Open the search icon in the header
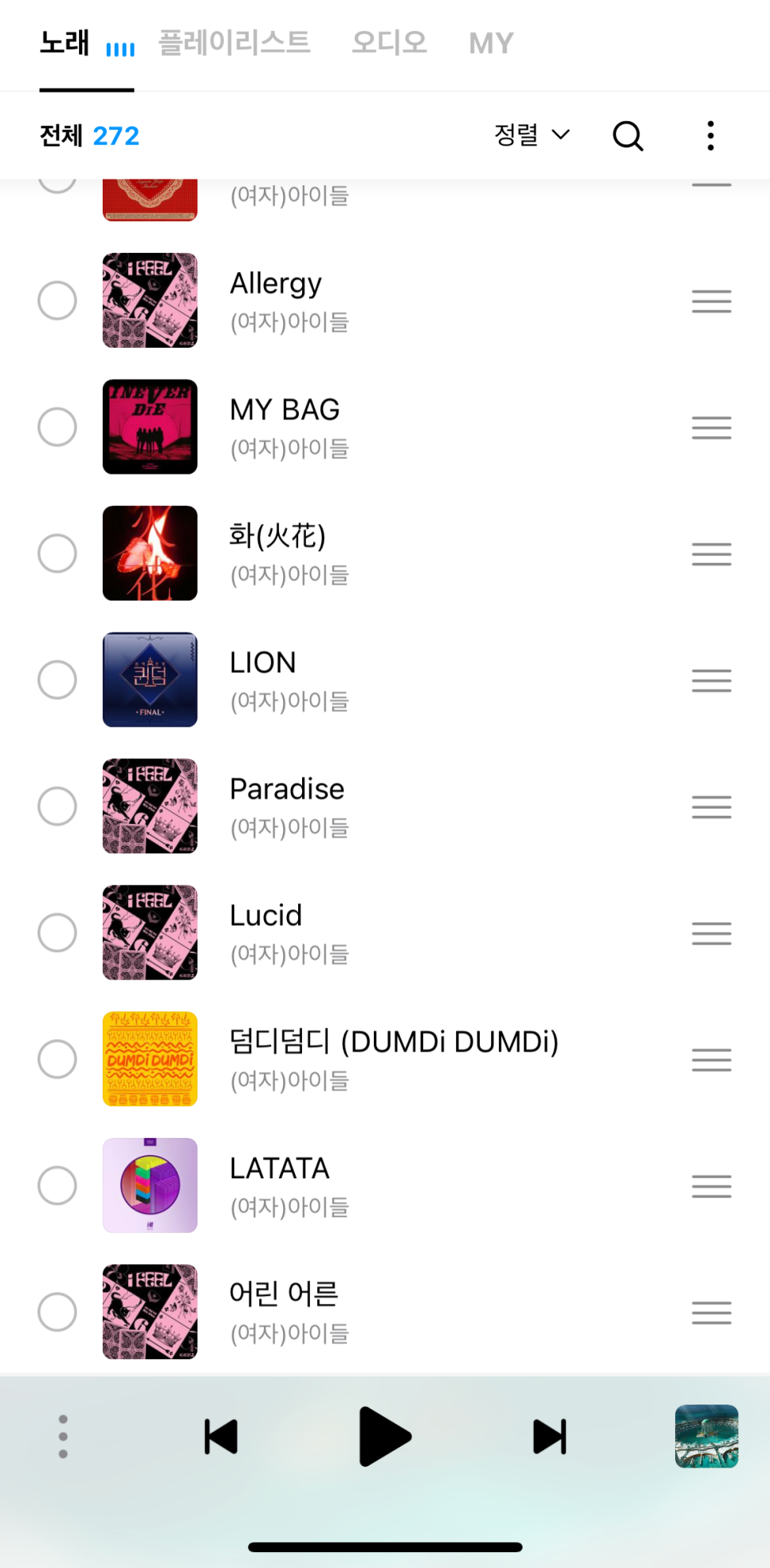Viewport: 770px width, 1568px height. [627, 136]
